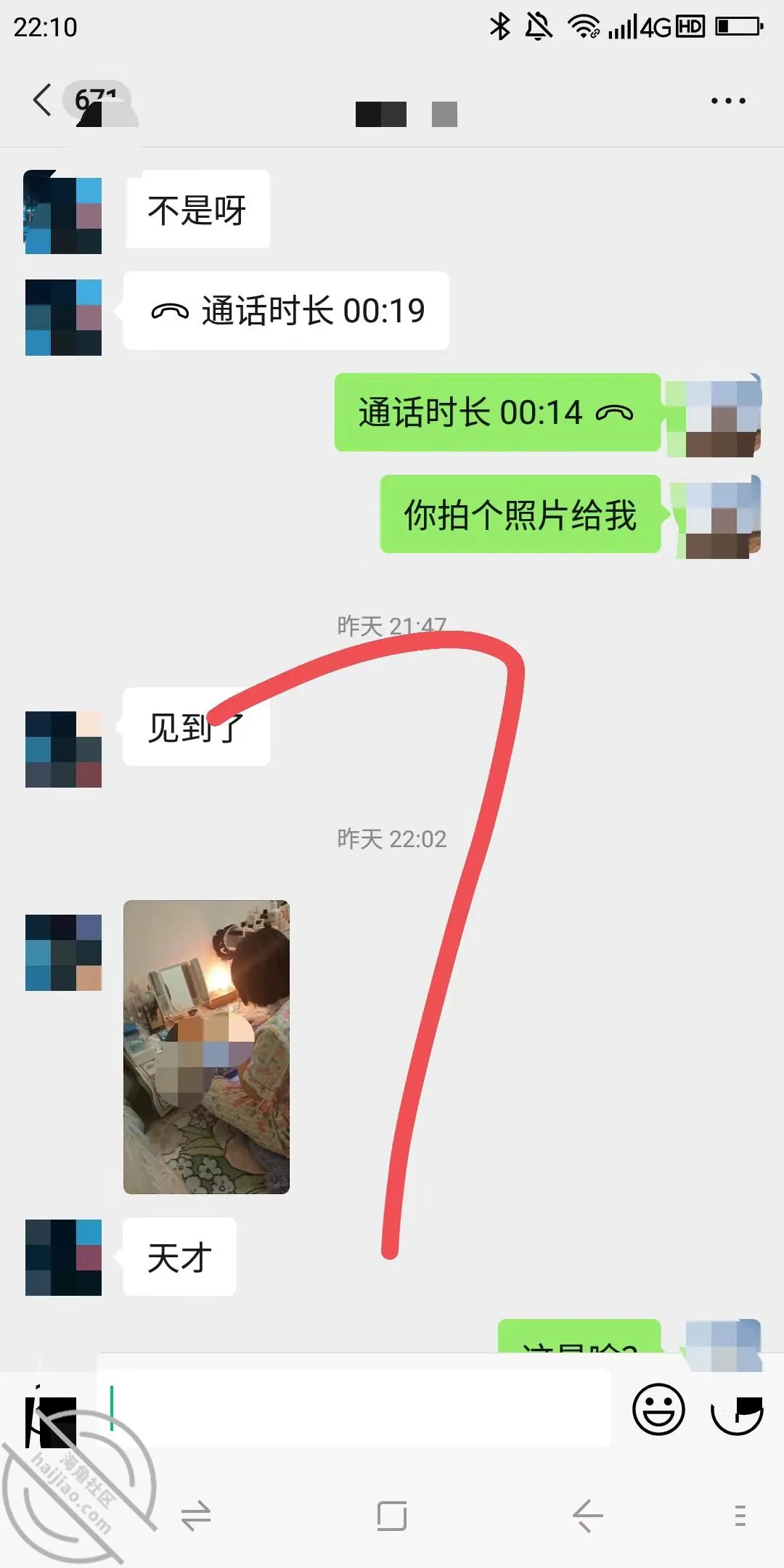Open the chat overflow menu
Viewport: 784px width, 1568px height.
[x=728, y=101]
